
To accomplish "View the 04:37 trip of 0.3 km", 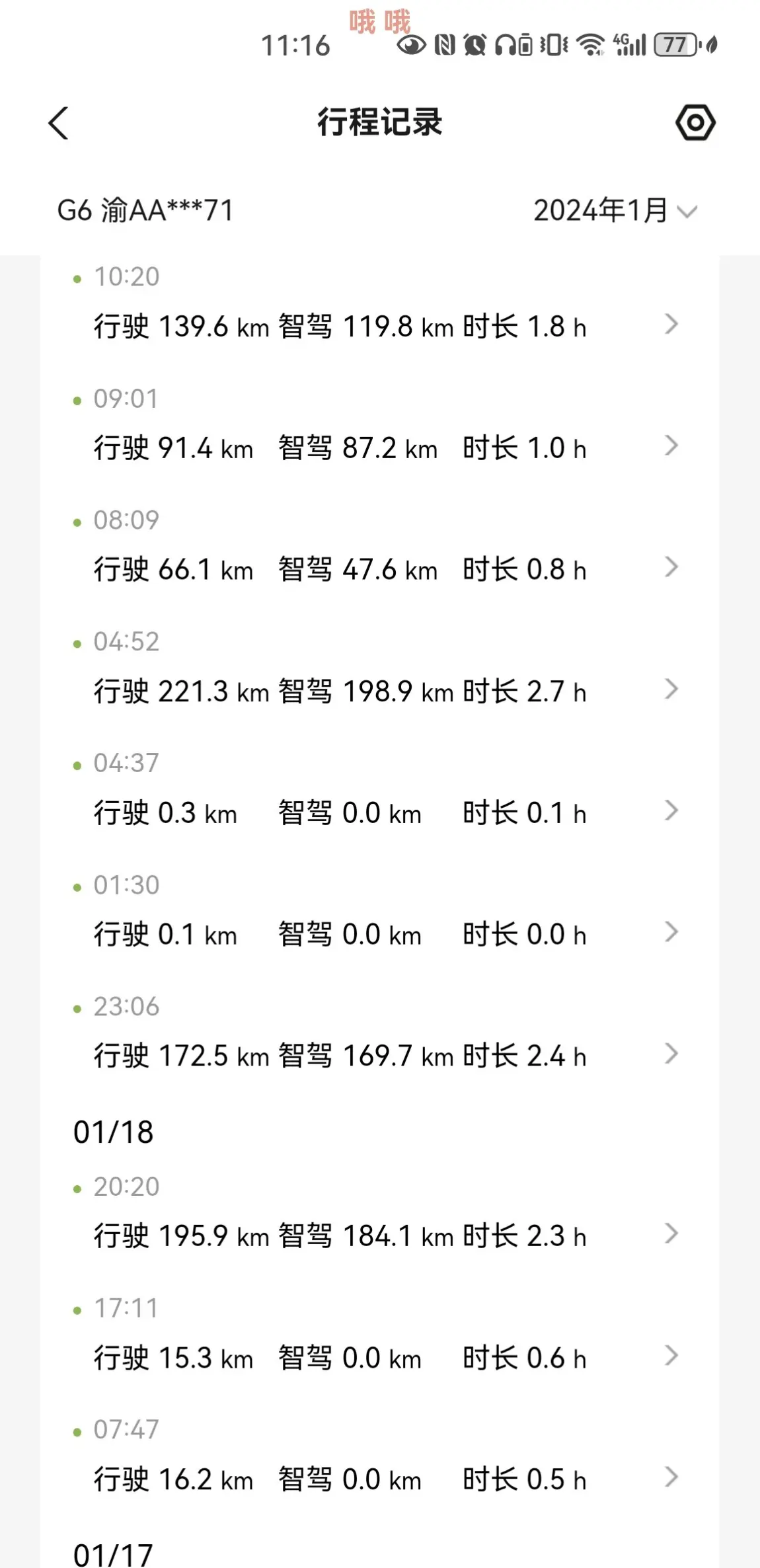I will [379, 793].
